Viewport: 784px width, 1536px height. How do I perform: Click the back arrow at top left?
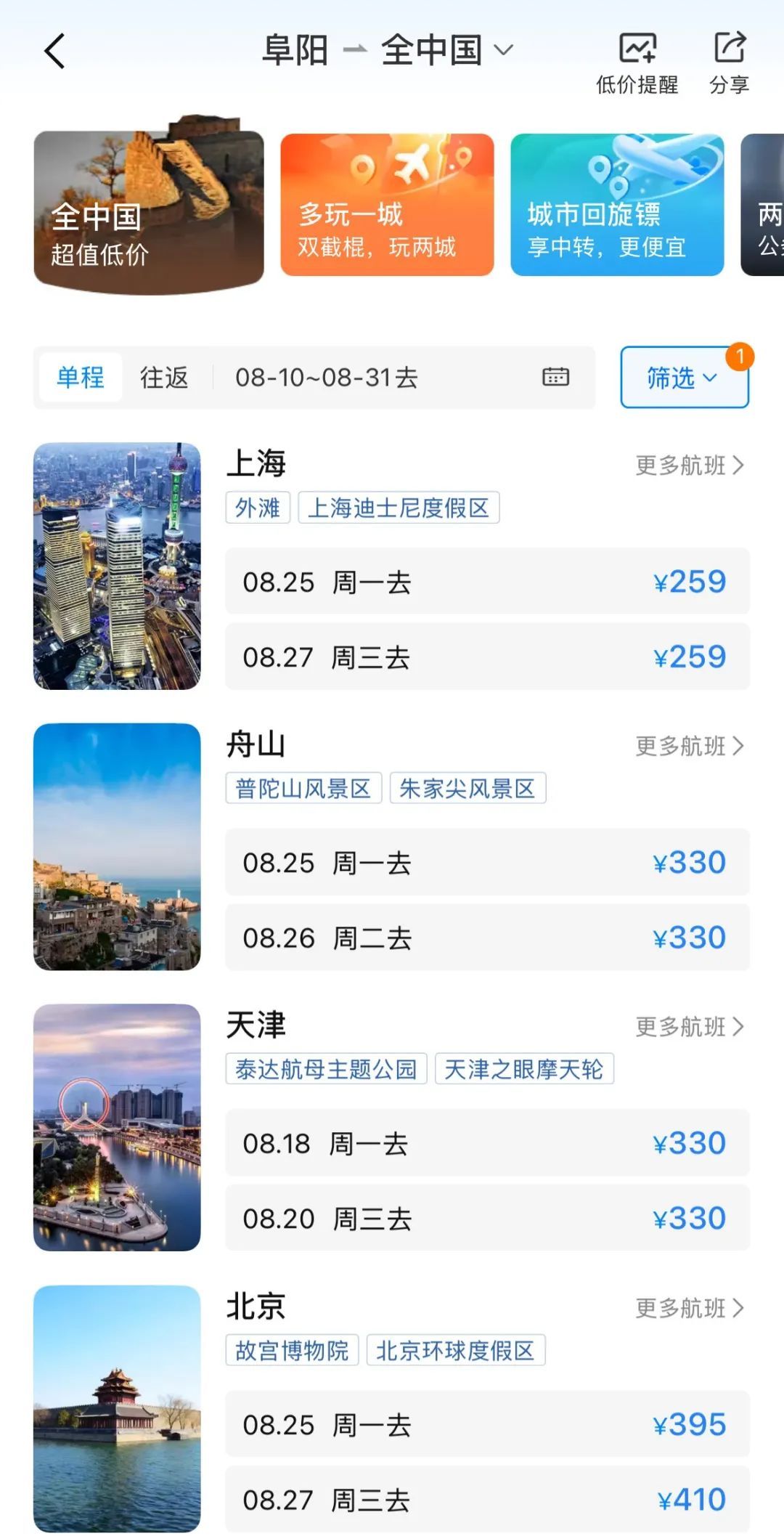pos(52,51)
